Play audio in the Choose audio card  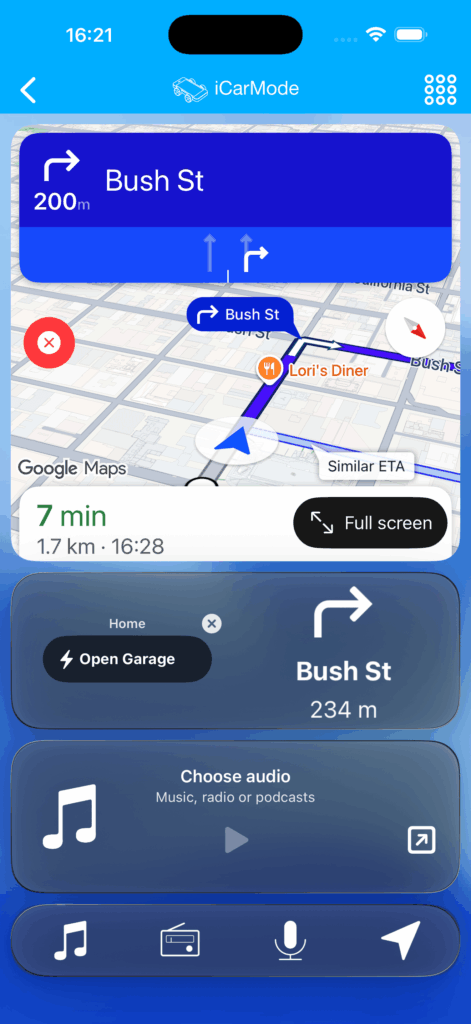tap(236, 840)
